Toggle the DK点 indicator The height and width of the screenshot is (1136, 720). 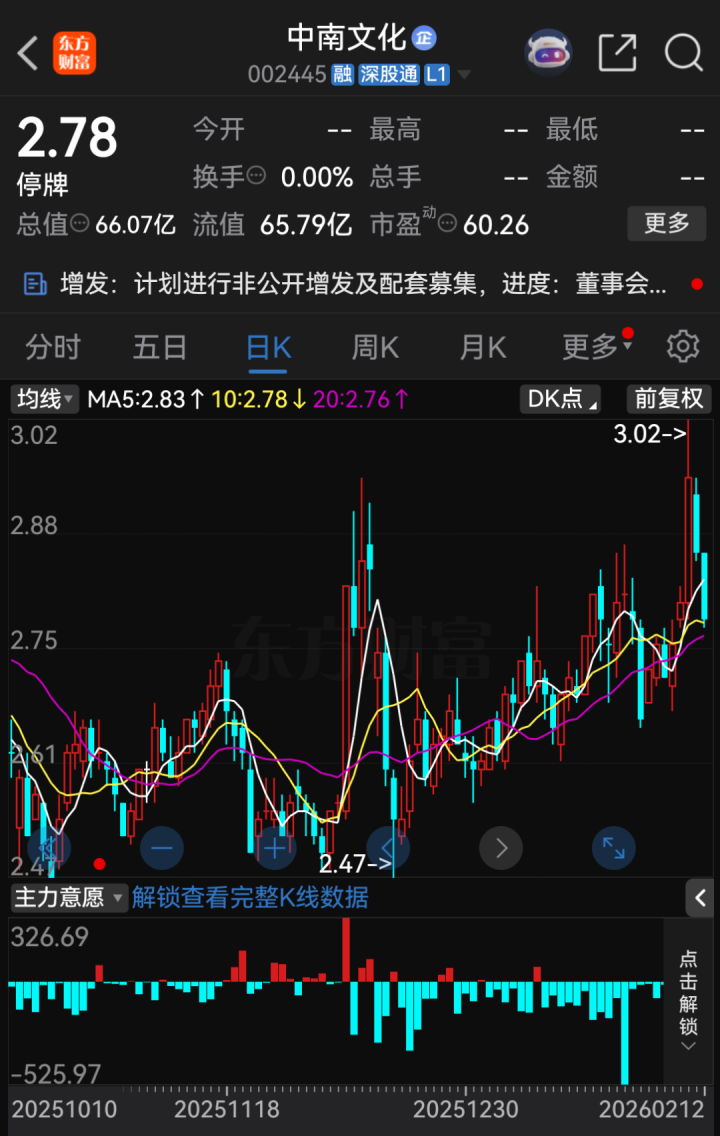(560, 399)
